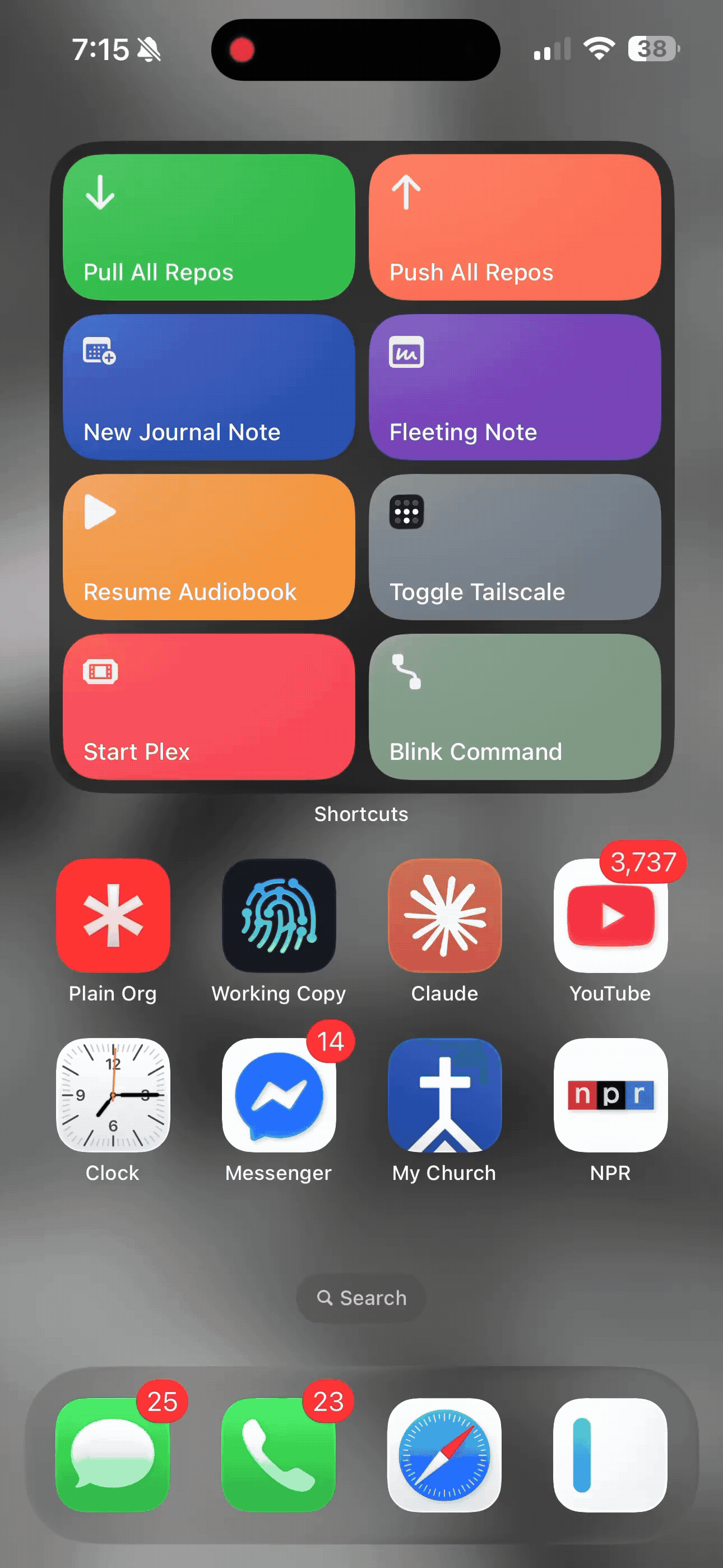Run the Start Plex shortcut

pos(210,707)
